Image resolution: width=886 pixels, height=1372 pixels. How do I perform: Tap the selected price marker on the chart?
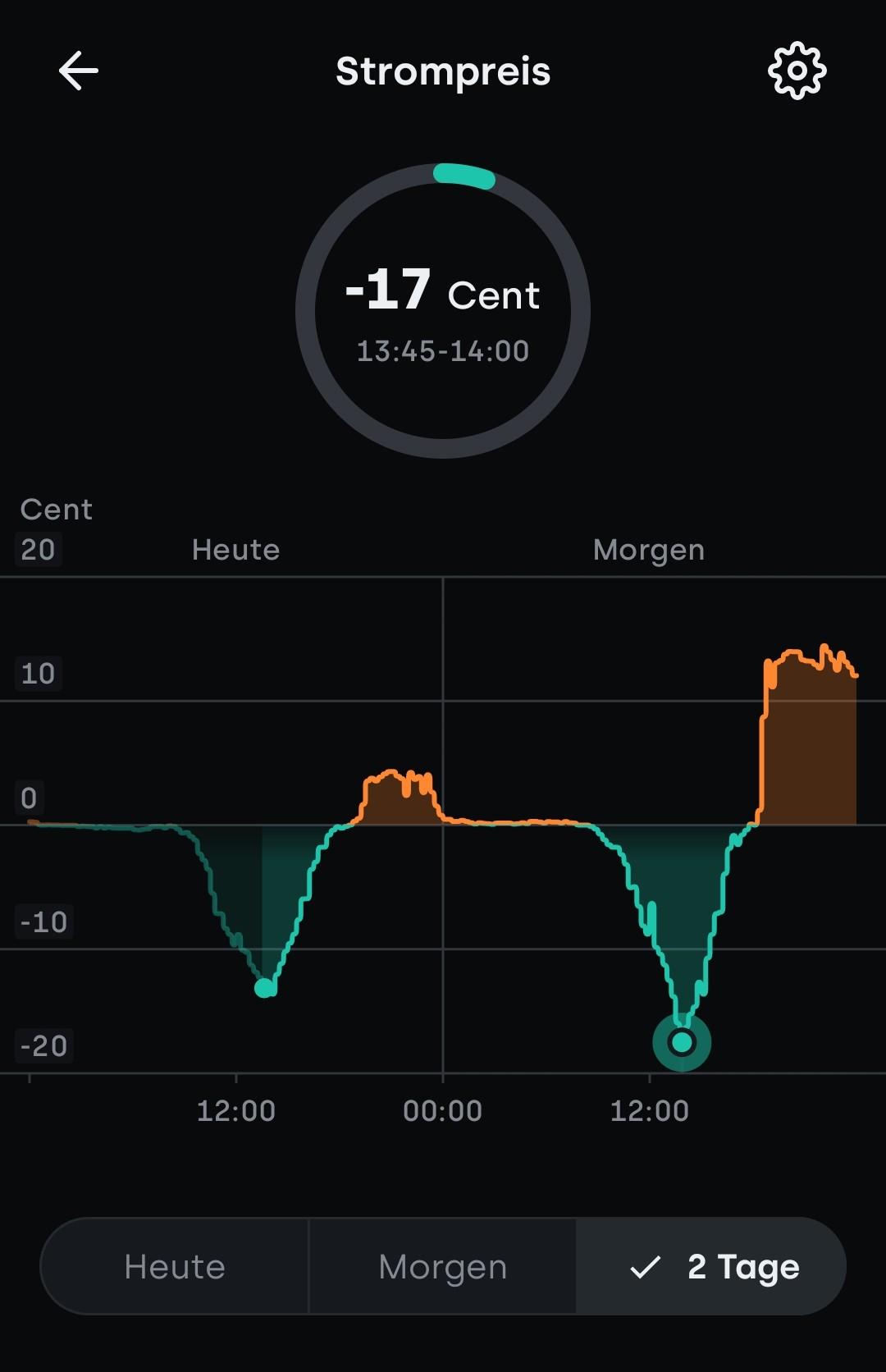click(x=682, y=1042)
